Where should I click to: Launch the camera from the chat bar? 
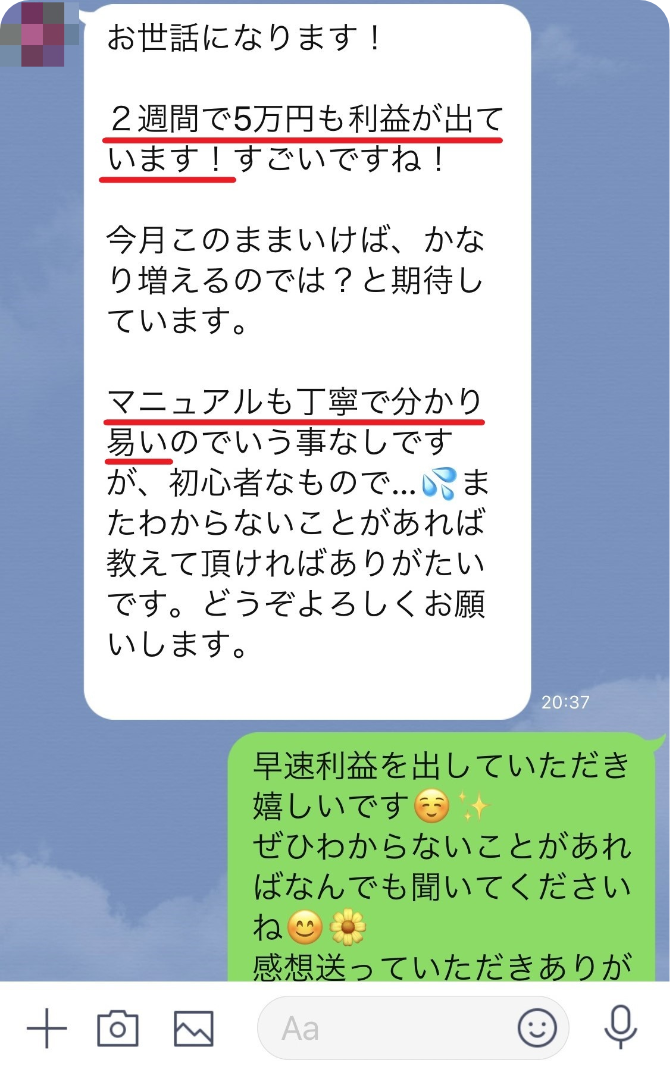click(118, 1027)
